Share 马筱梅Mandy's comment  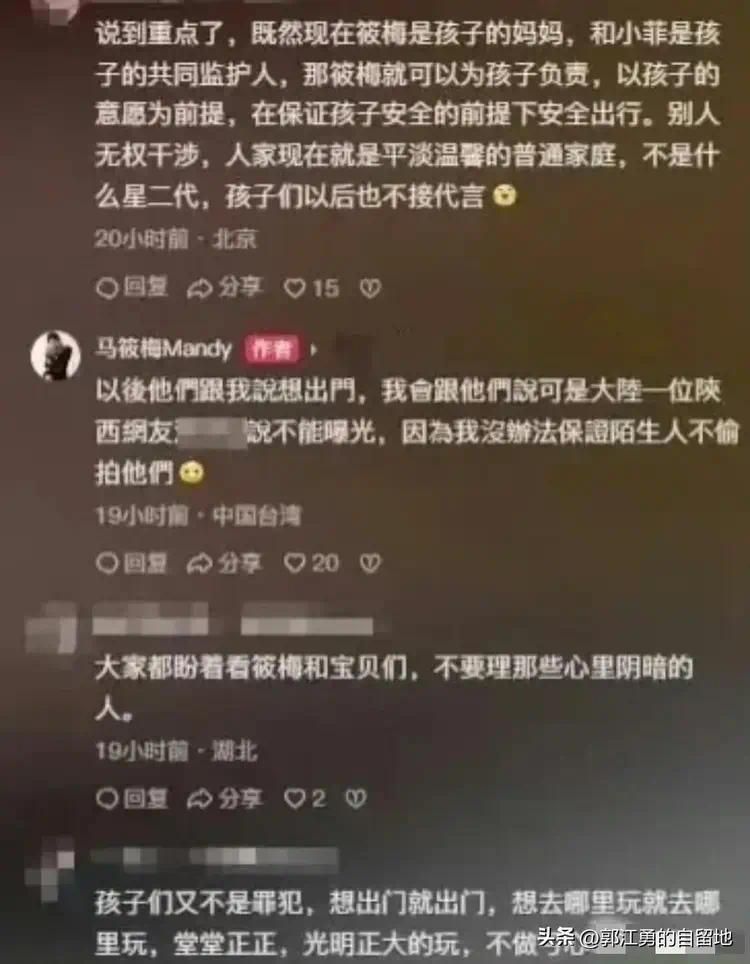tap(224, 563)
